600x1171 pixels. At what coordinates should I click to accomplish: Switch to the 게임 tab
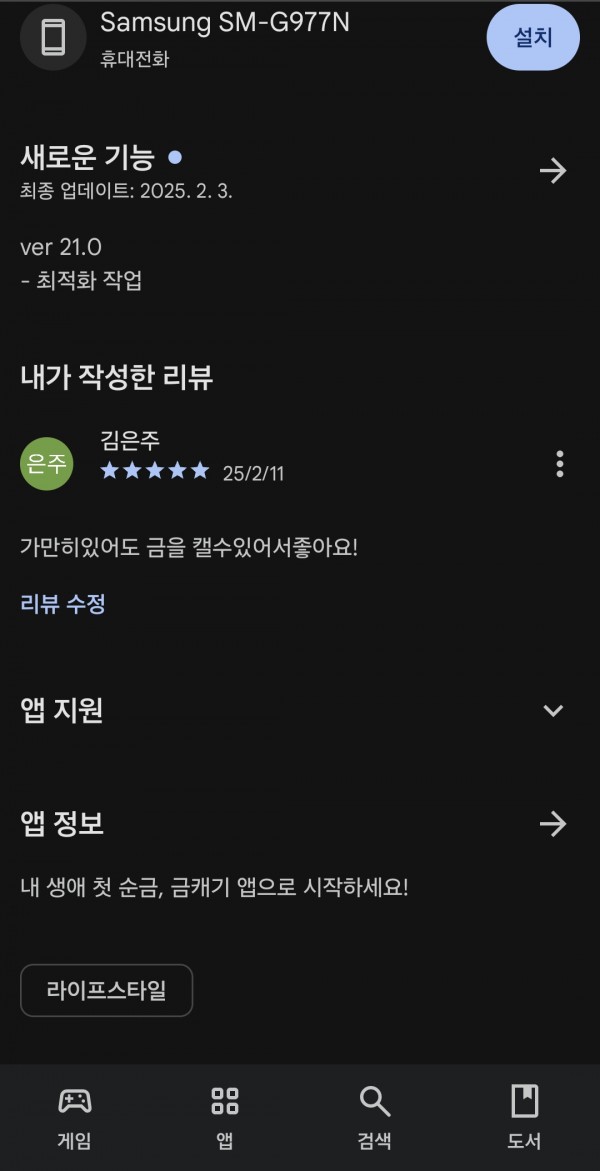tap(75, 1117)
